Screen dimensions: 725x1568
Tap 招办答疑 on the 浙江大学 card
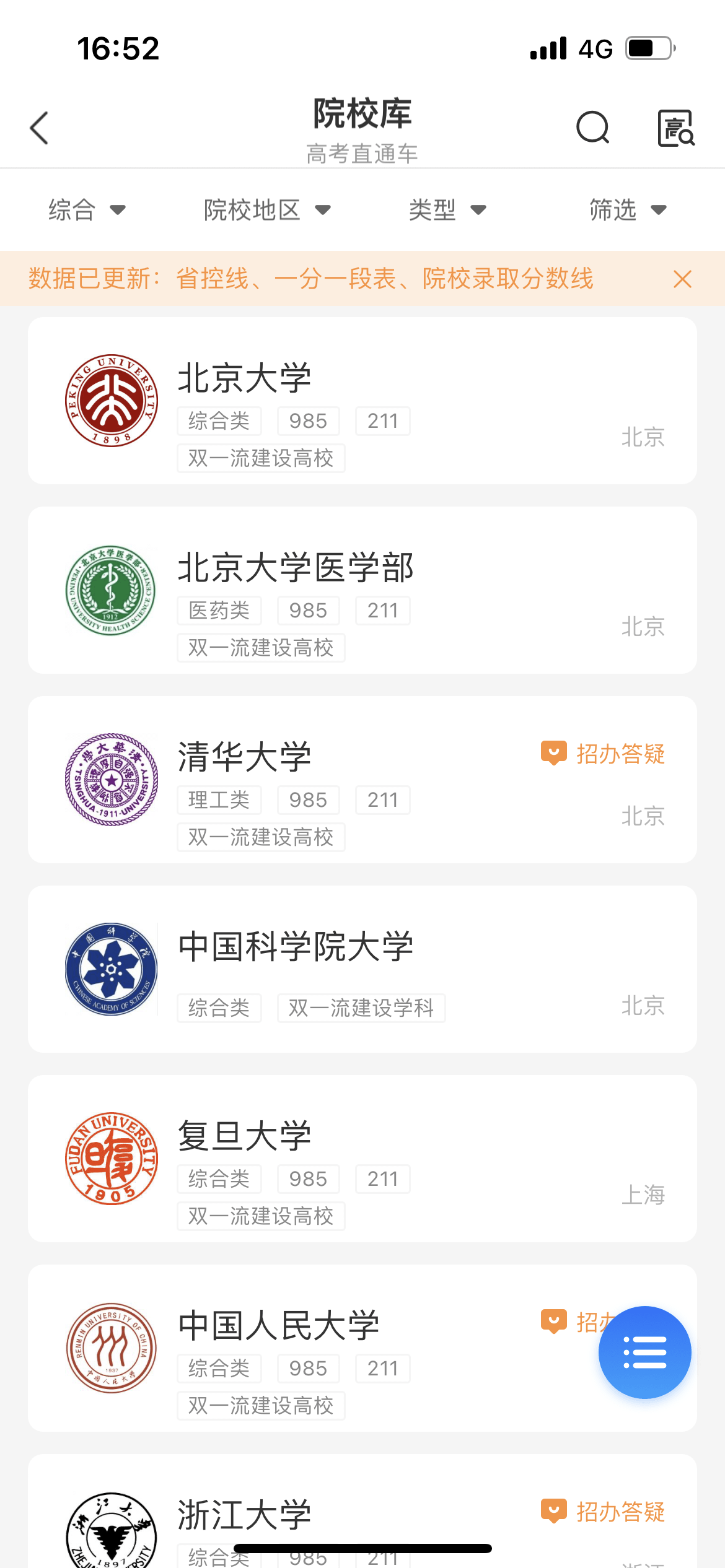[x=603, y=1512]
